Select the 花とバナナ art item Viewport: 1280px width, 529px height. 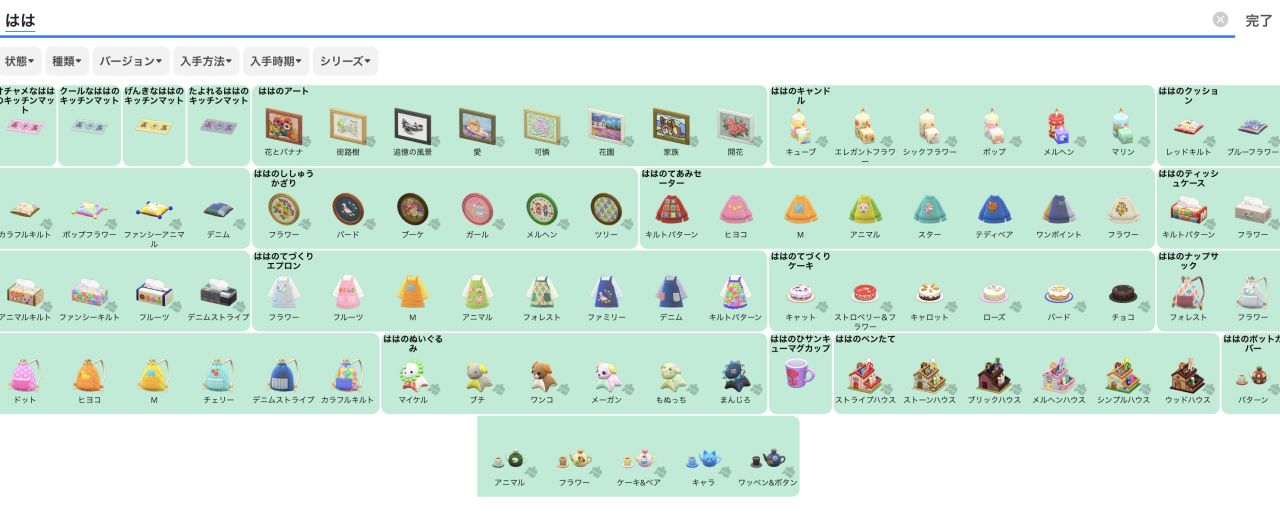pyautogui.click(x=283, y=128)
